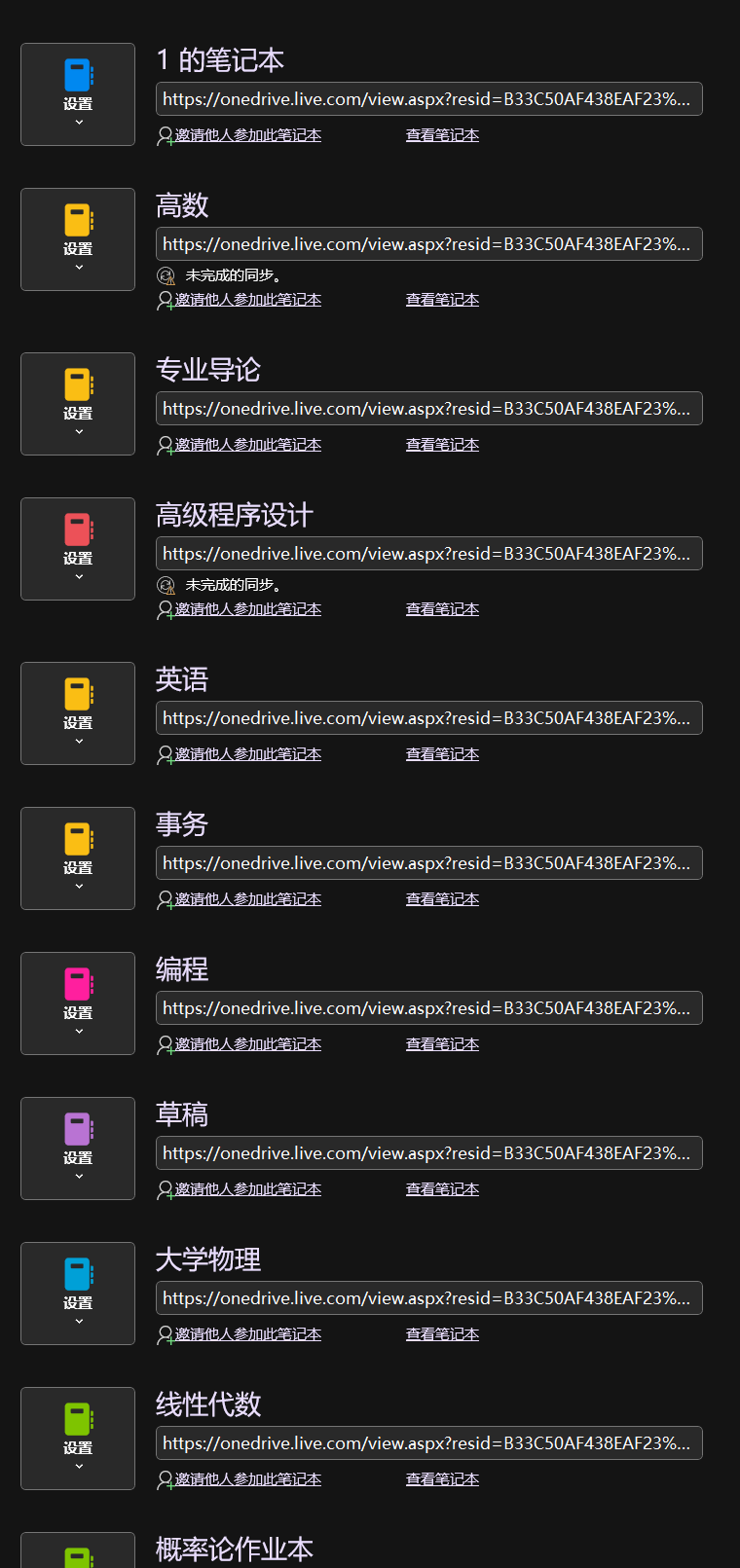This screenshot has width=740, height=1568.
Task: Expand the 设置 button next to 英语
Action: point(78,713)
